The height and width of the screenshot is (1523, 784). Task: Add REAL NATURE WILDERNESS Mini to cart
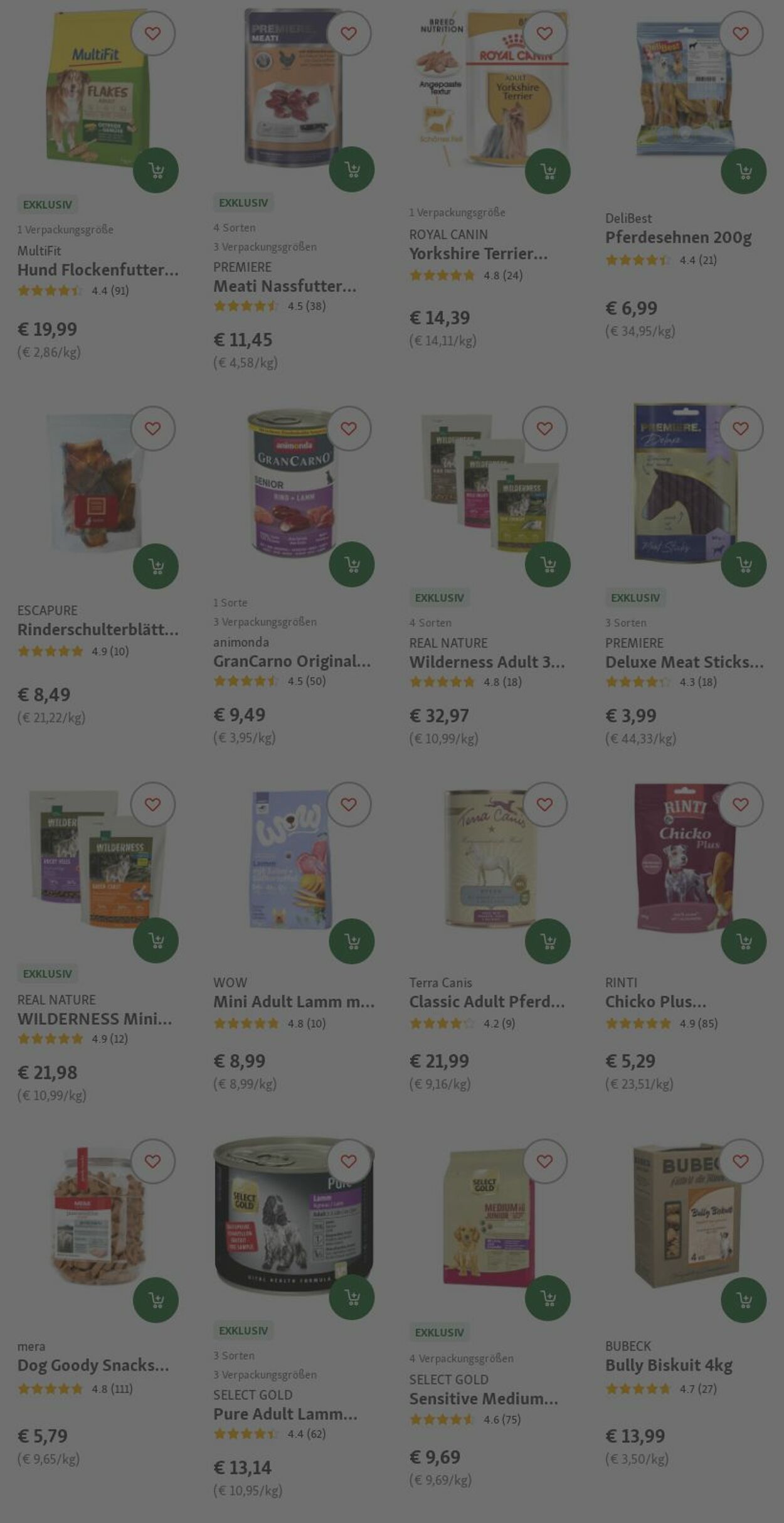[156, 940]
